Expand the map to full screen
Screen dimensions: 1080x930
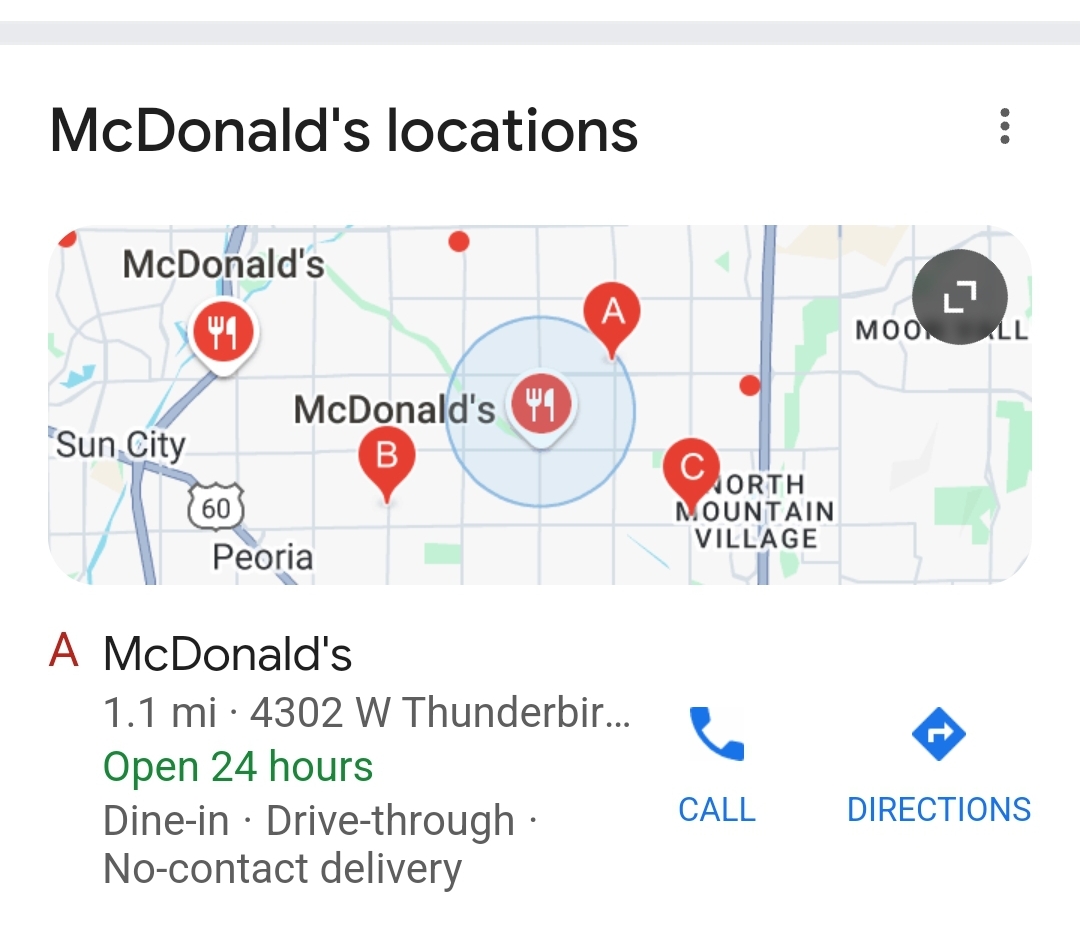[x=959, y=297]
